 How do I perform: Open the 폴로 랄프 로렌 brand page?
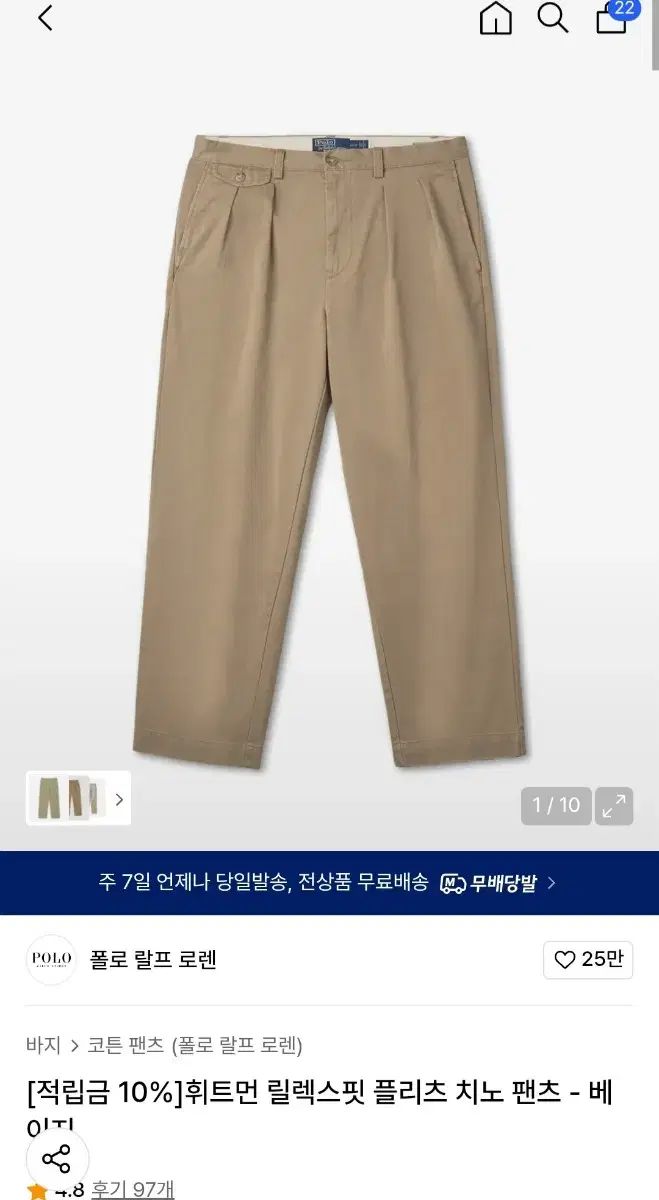[x=152, y=960]
